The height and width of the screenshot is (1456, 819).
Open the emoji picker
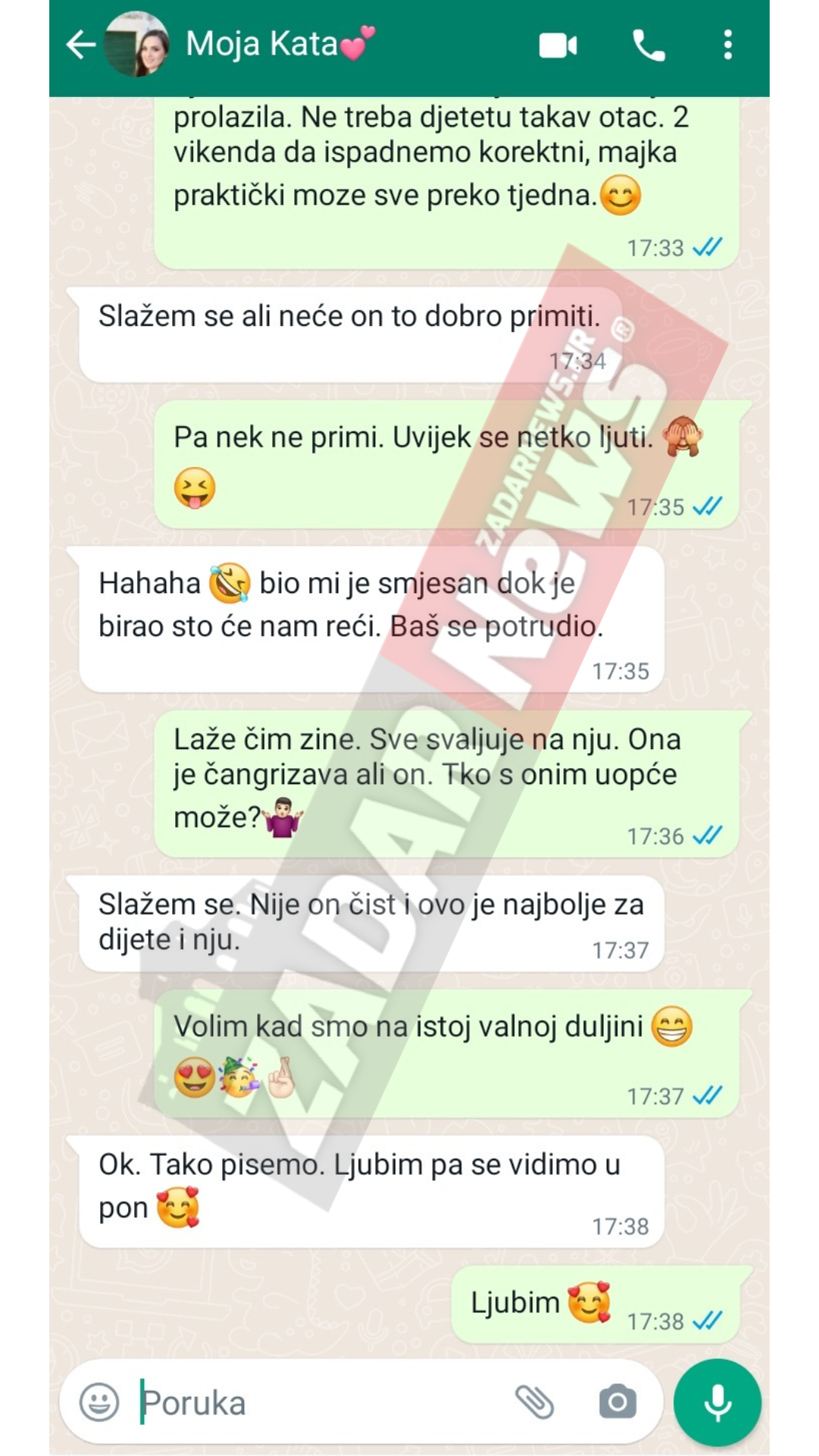coord(99,1402)
